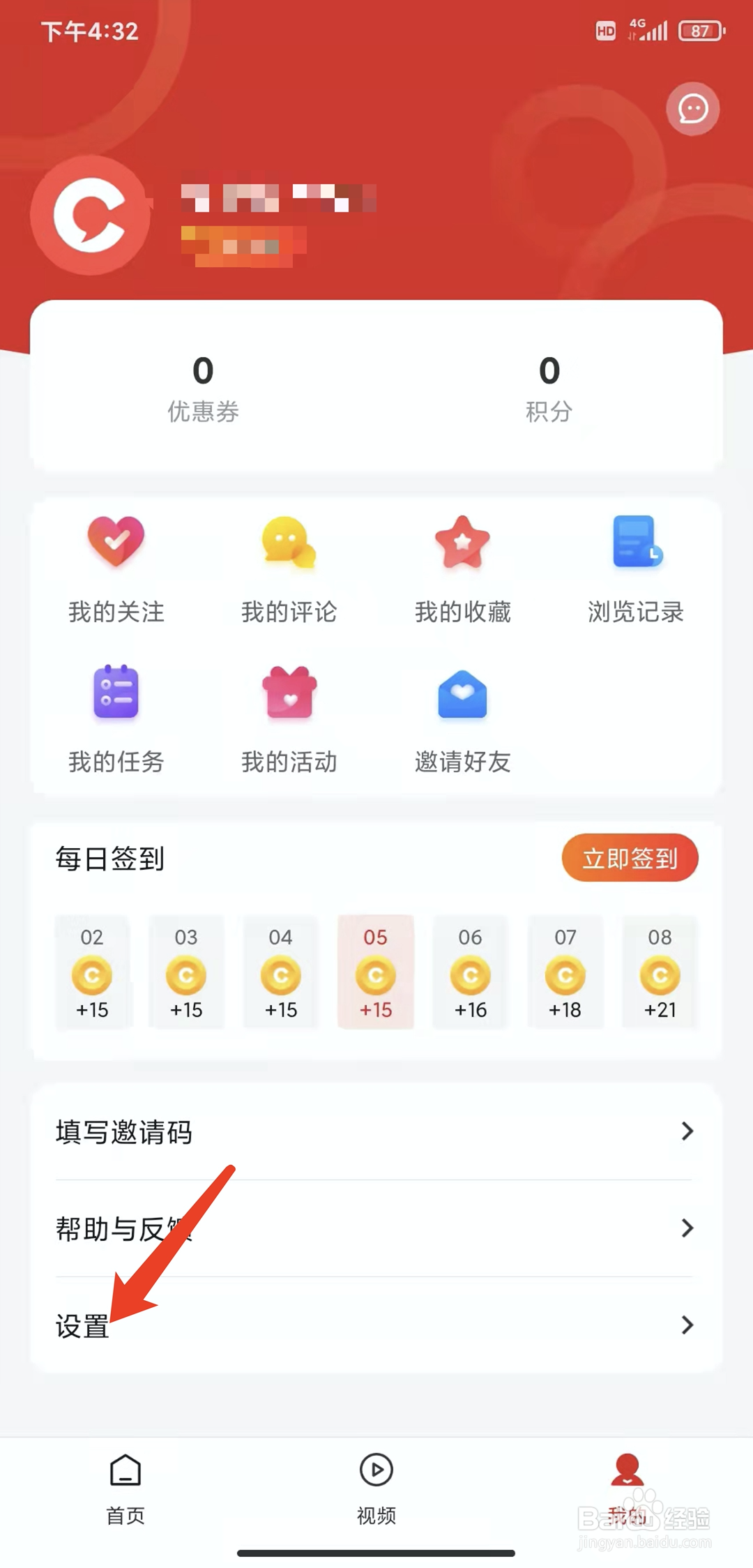
Task: View my points (积分)
Action: (549, 388)
